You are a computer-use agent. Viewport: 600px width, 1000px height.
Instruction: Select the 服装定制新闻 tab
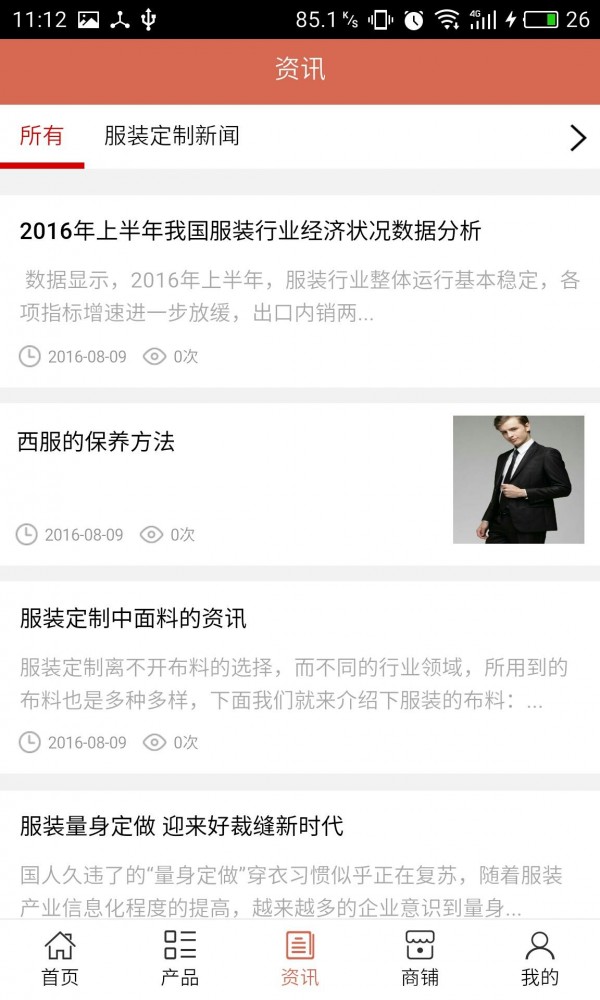[x=171, y=137]
